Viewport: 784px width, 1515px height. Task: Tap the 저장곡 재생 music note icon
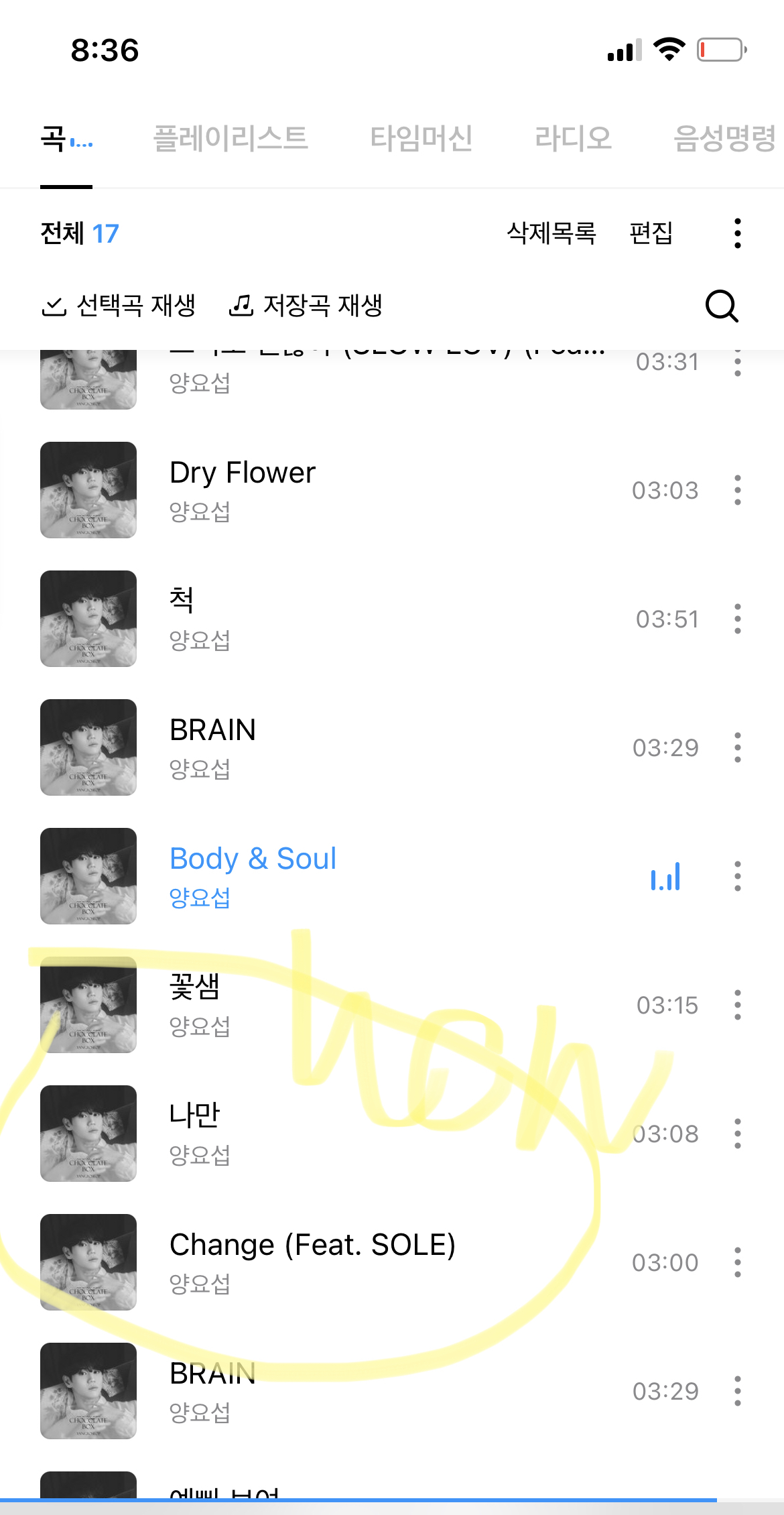(x=243, y=306)
